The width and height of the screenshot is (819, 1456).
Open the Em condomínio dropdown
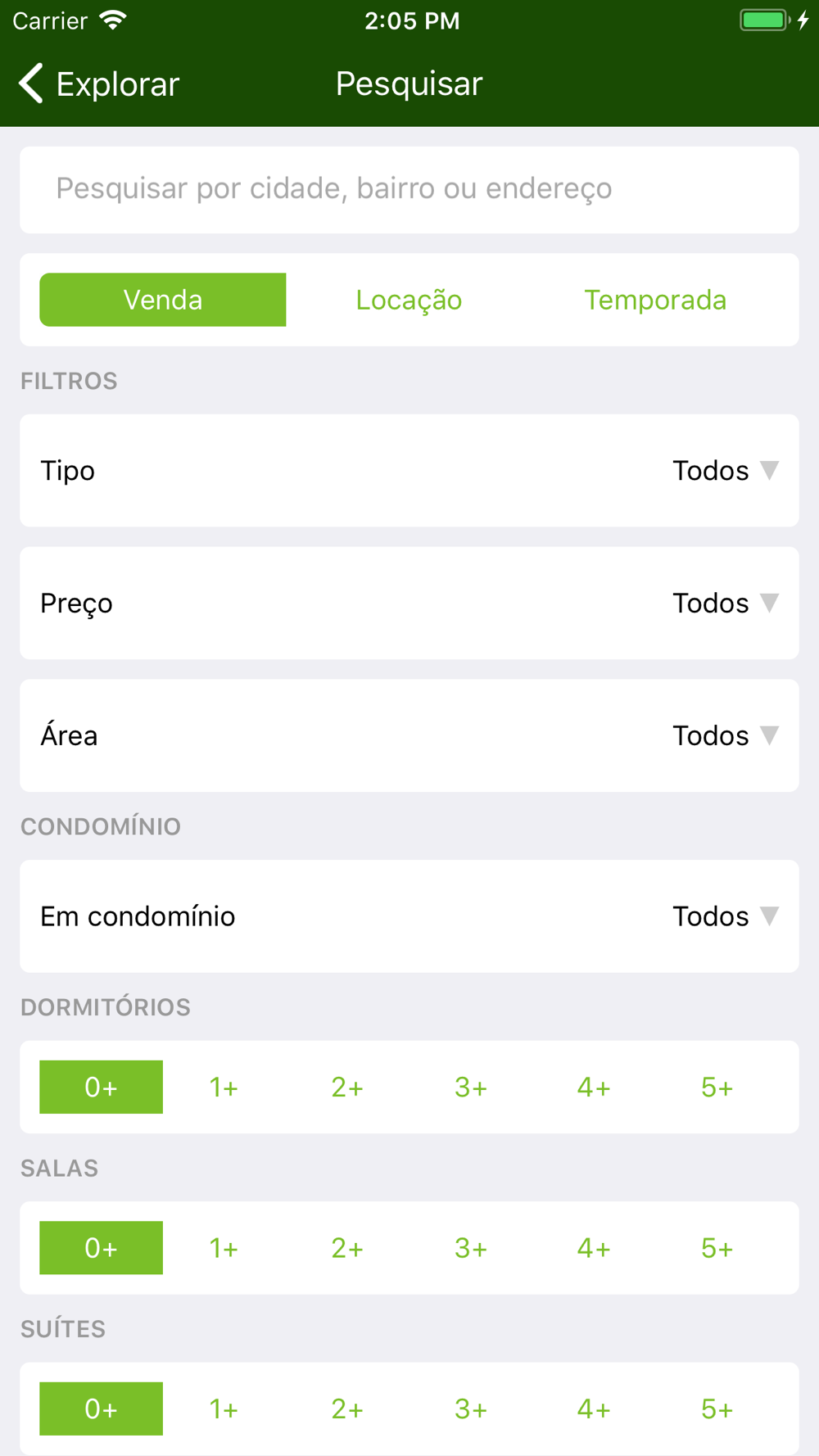tap(409, 916)
